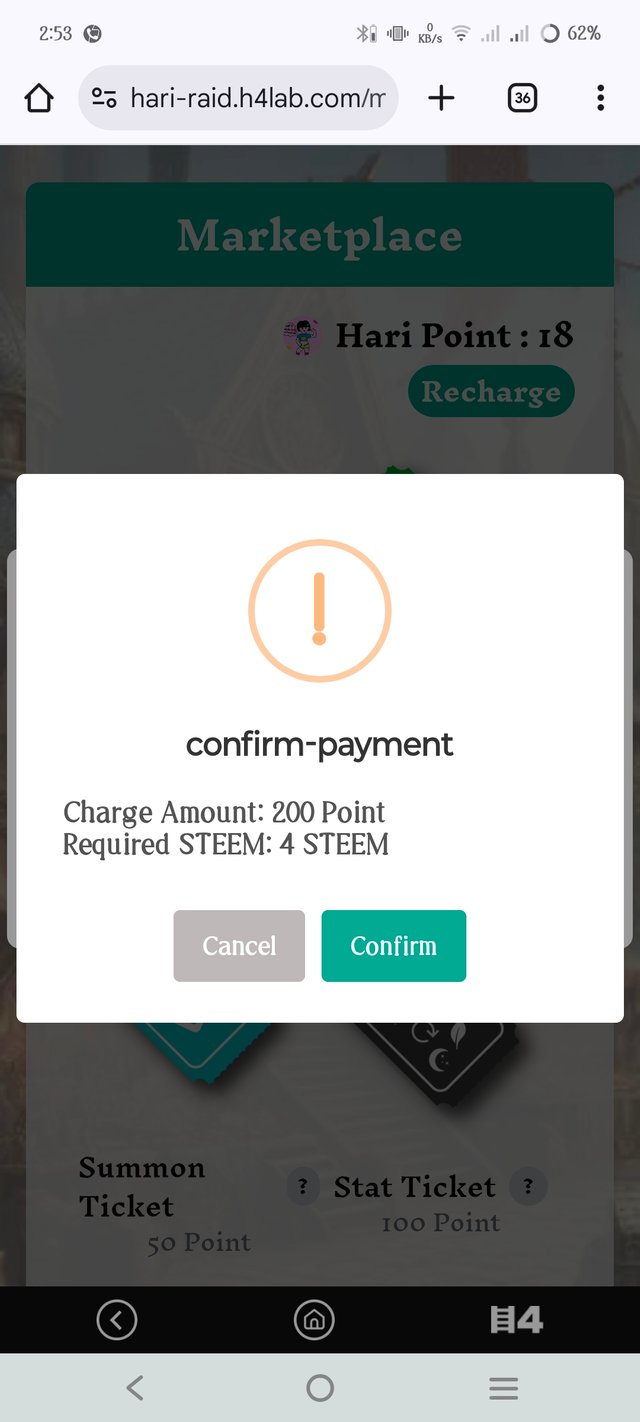Open a new browser tab
This screenshot has height=1422, width=640.
tap(441, 98)
